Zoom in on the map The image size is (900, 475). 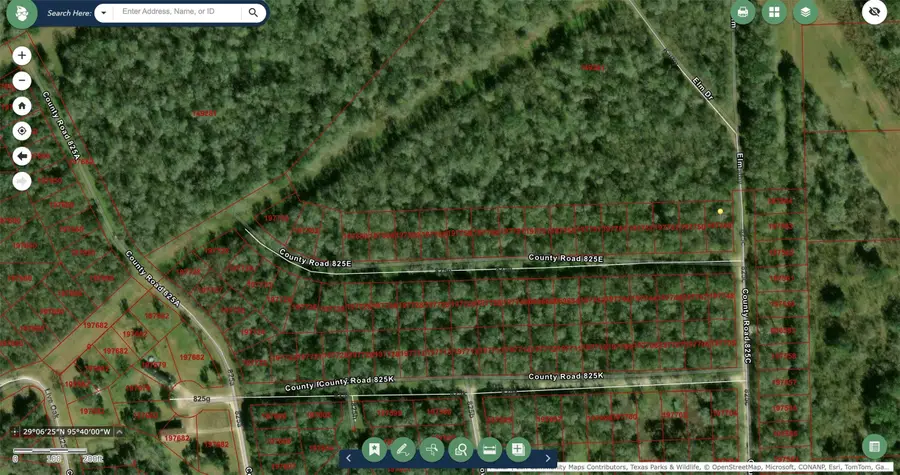22,56
